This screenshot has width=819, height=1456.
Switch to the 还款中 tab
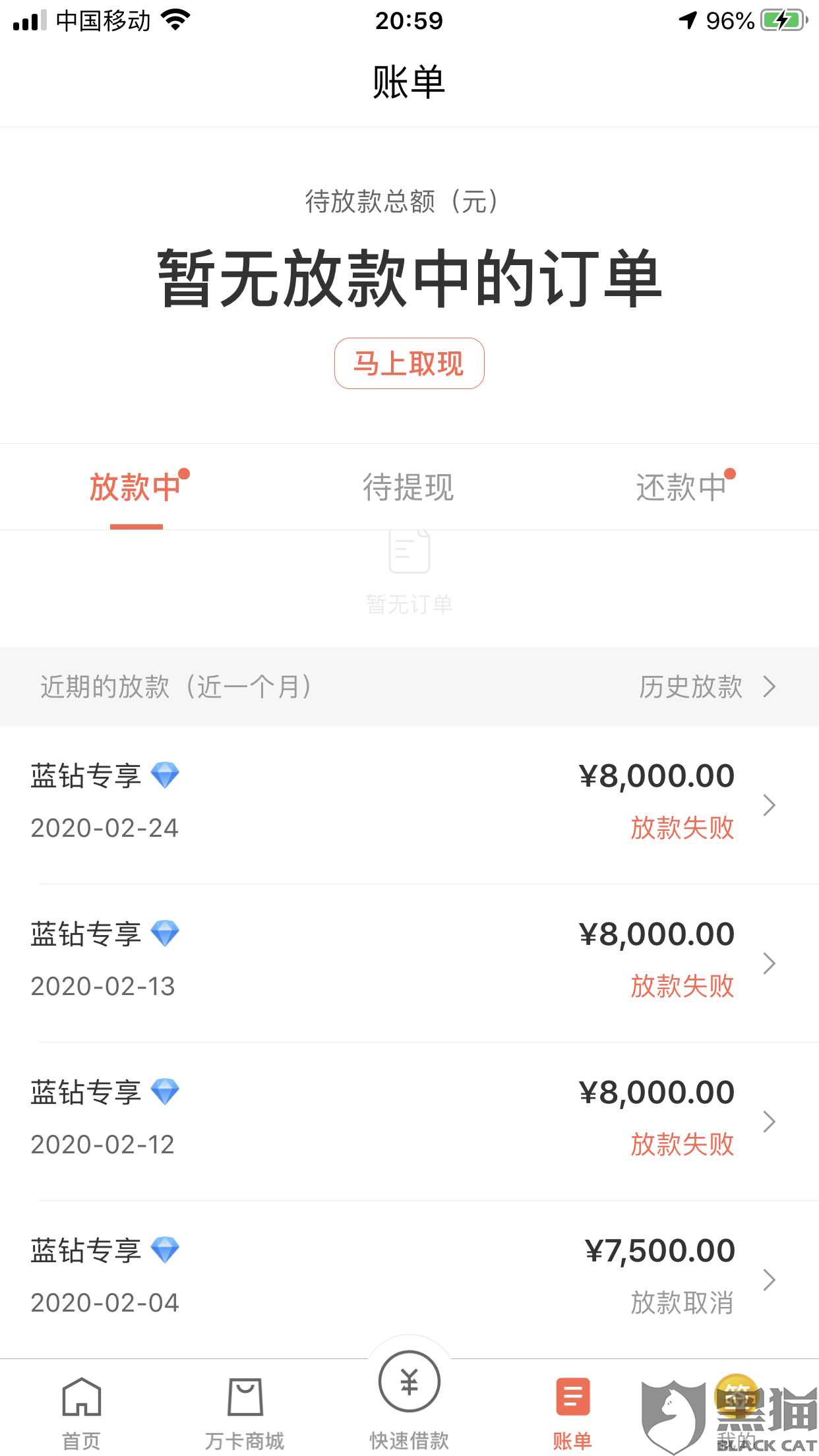click(x=681, y=487)
